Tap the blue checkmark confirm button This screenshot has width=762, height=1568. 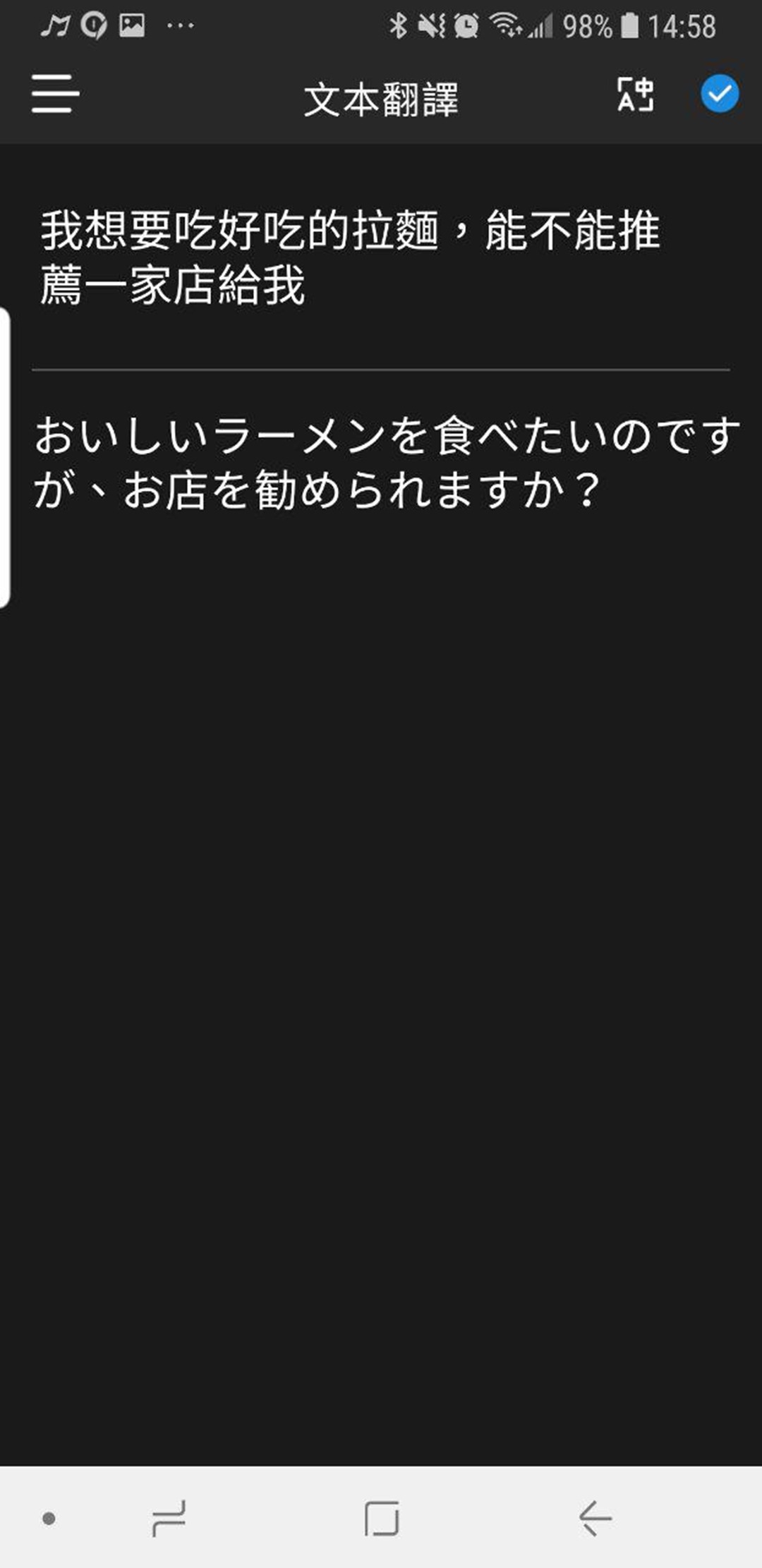[719, 94]
